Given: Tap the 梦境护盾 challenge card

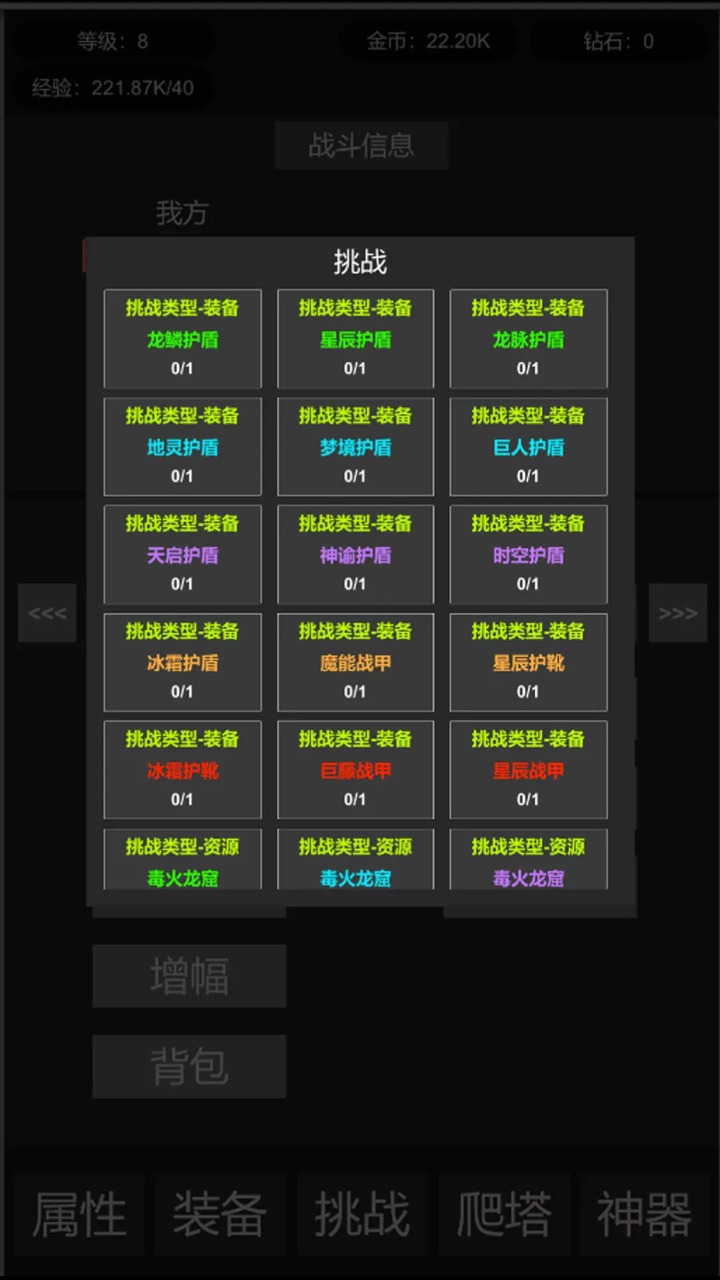Looking at the screenshot, I should coord(355,447).
